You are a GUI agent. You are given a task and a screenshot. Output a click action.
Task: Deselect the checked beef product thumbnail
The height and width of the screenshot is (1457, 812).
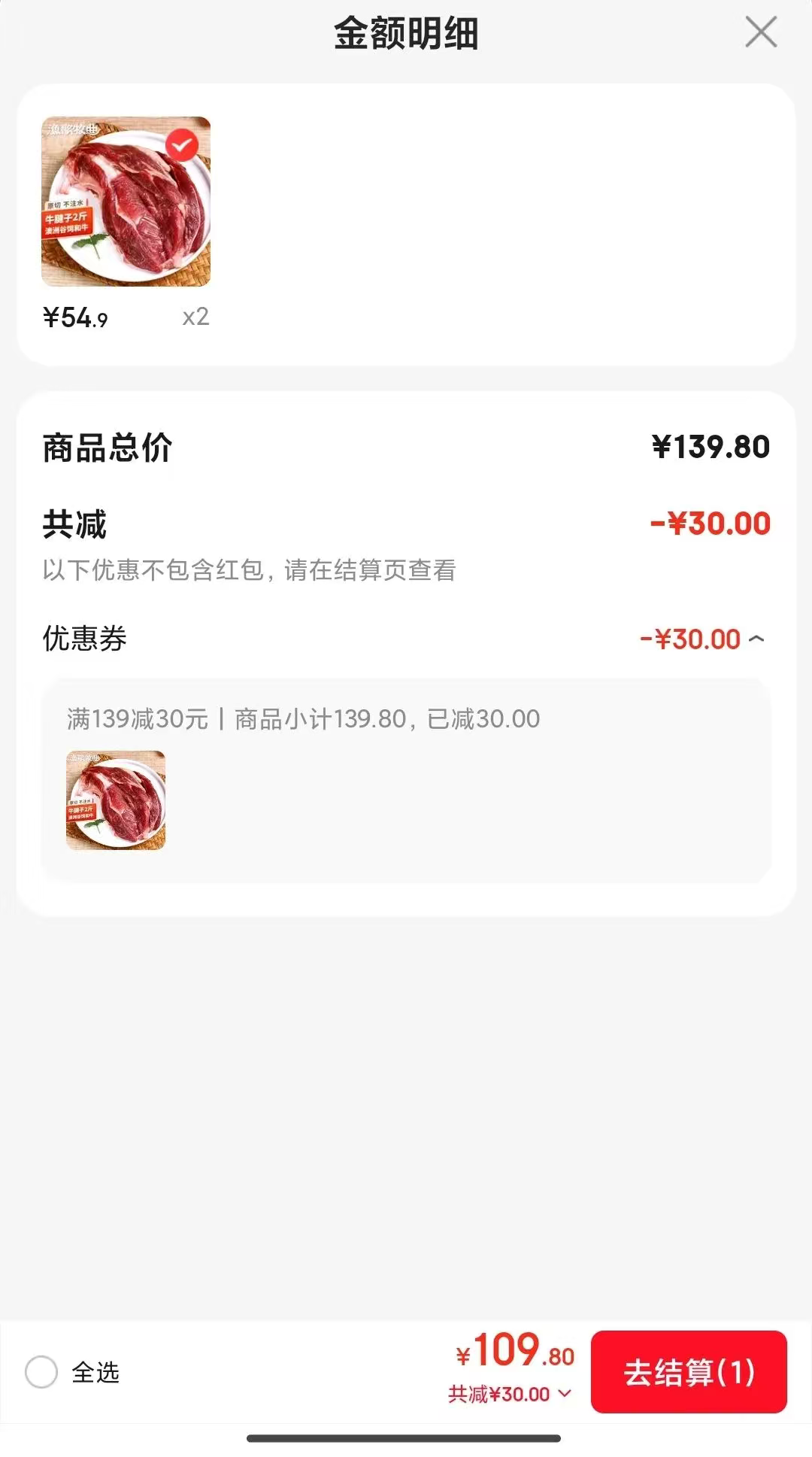(x=182, y=146)
